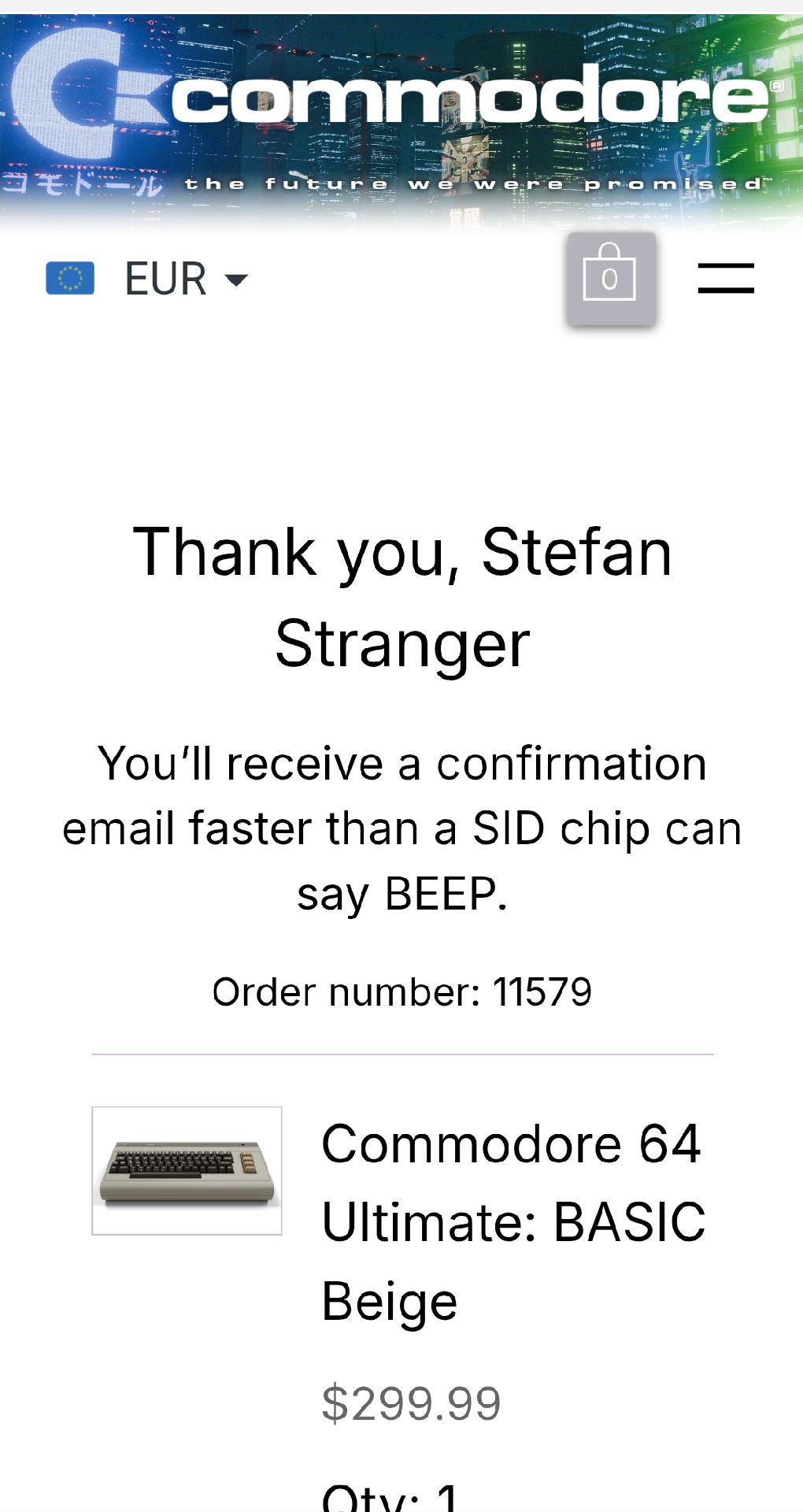Open the hamburger navigation menu
Viewport: 803px width, 1512px height.
pyautogui.click(x=726, y=279)
